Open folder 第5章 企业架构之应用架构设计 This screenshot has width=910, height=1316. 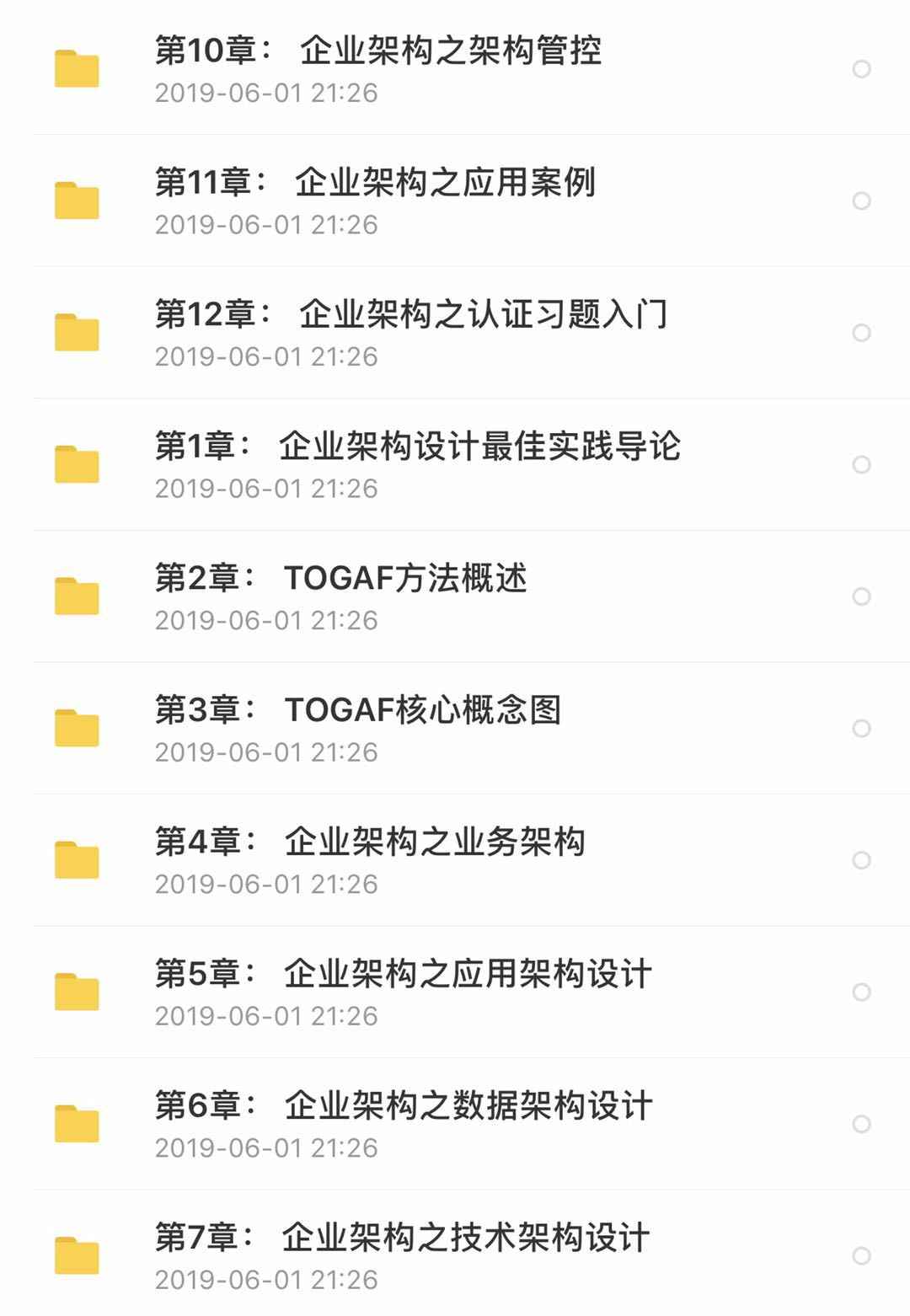404,974
